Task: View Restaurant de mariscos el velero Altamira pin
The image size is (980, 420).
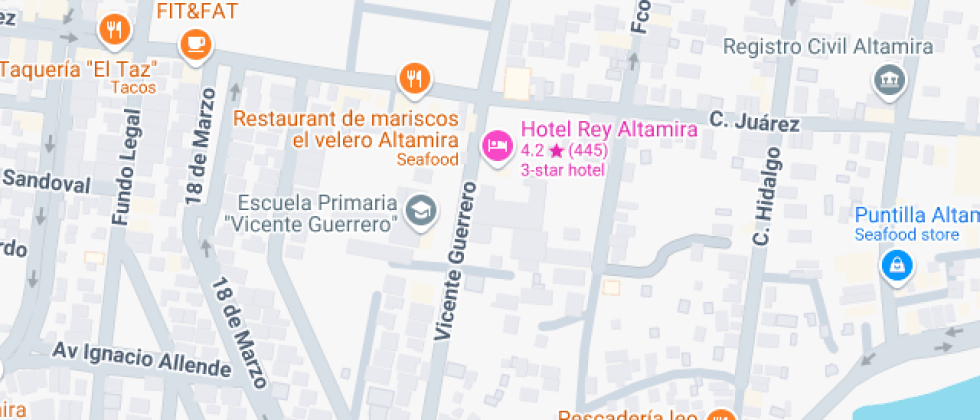Action: [415, 77]
